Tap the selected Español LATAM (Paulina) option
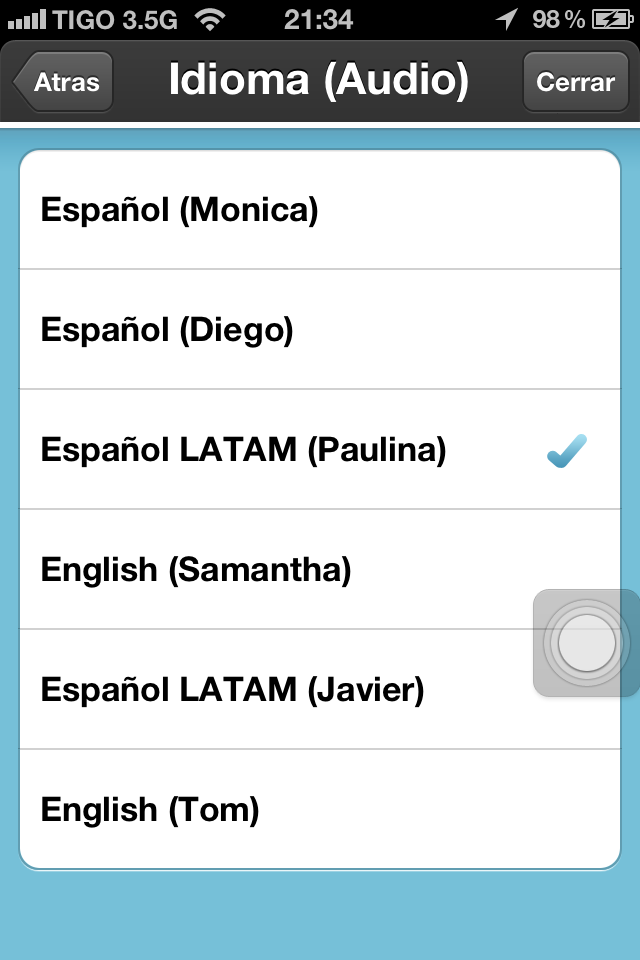Screen dimensions: 640x960 (x=320, y=450)
